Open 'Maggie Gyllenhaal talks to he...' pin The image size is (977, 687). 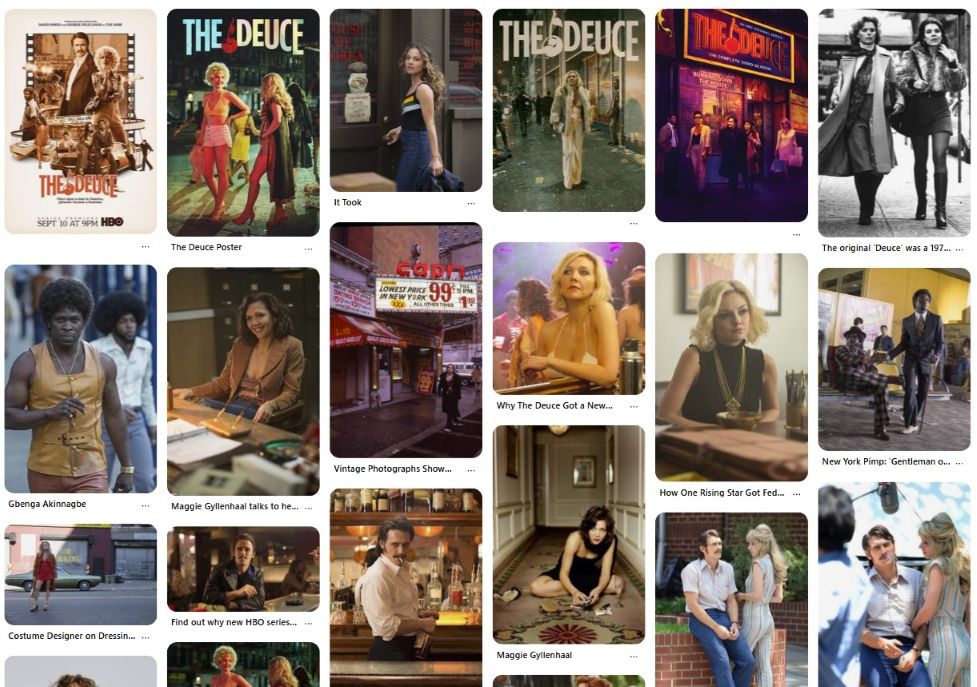click(x=243, y=381)
